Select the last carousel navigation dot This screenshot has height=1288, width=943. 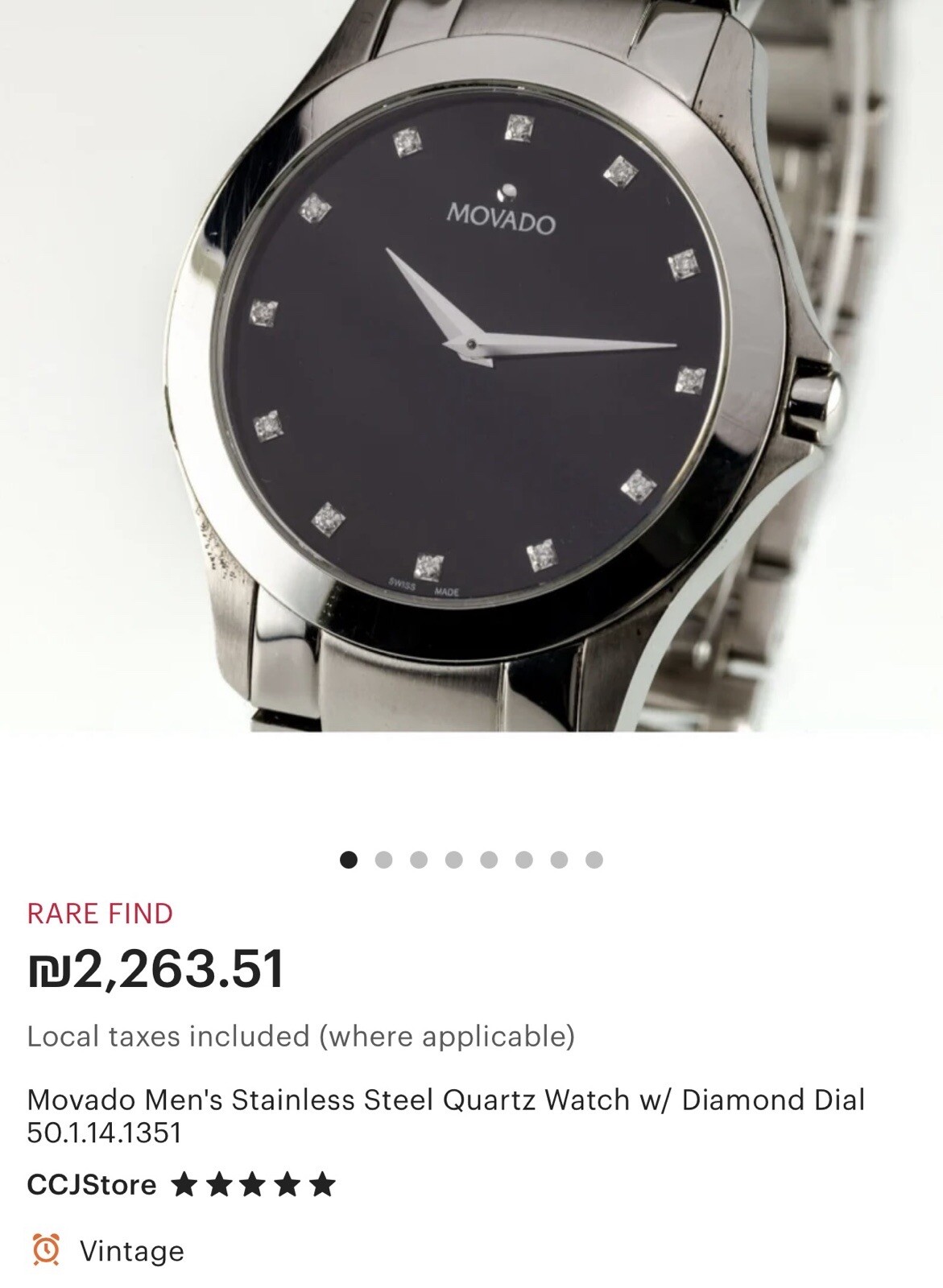pyautogui.click(x=595, y=859)
